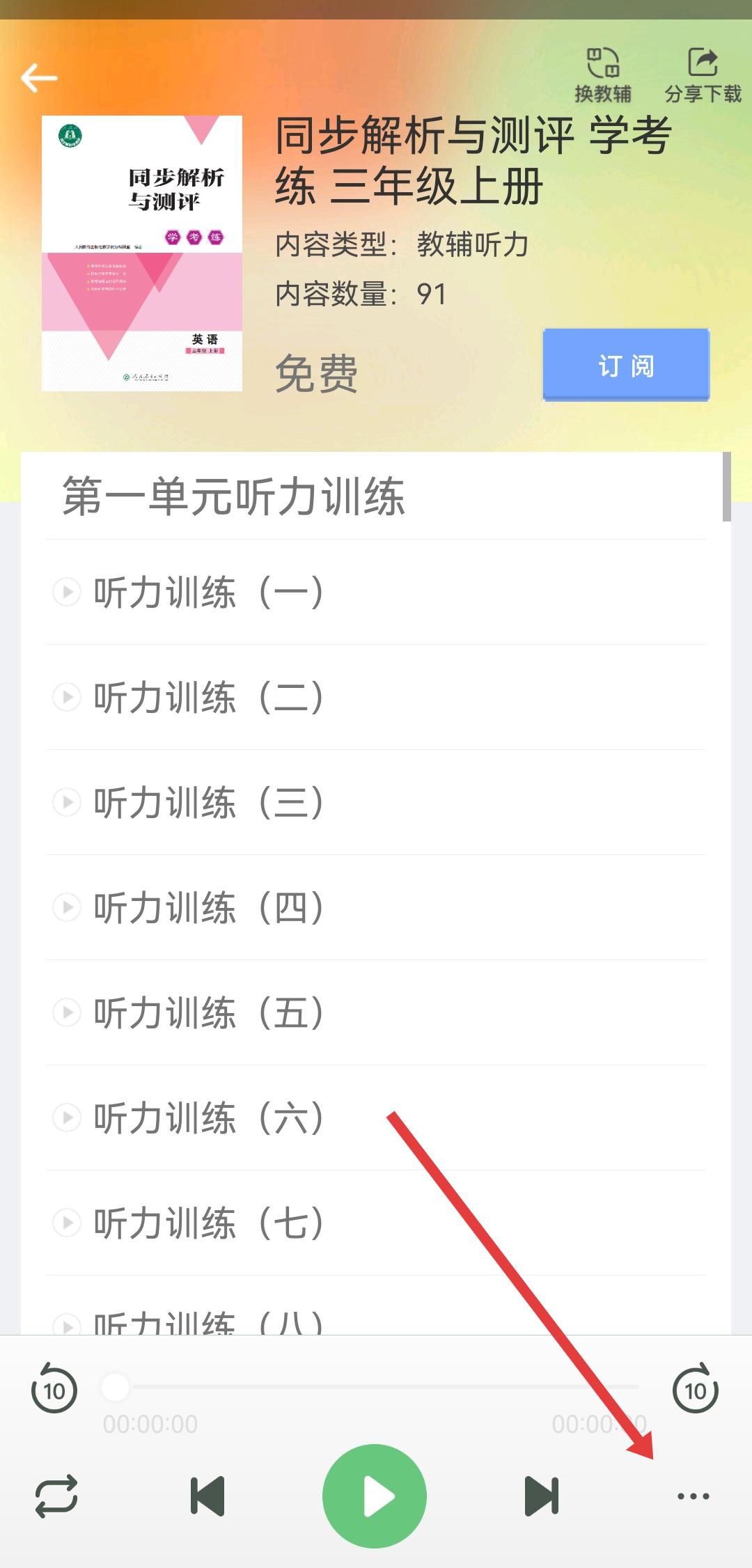Open the workbook cover image

142,253
